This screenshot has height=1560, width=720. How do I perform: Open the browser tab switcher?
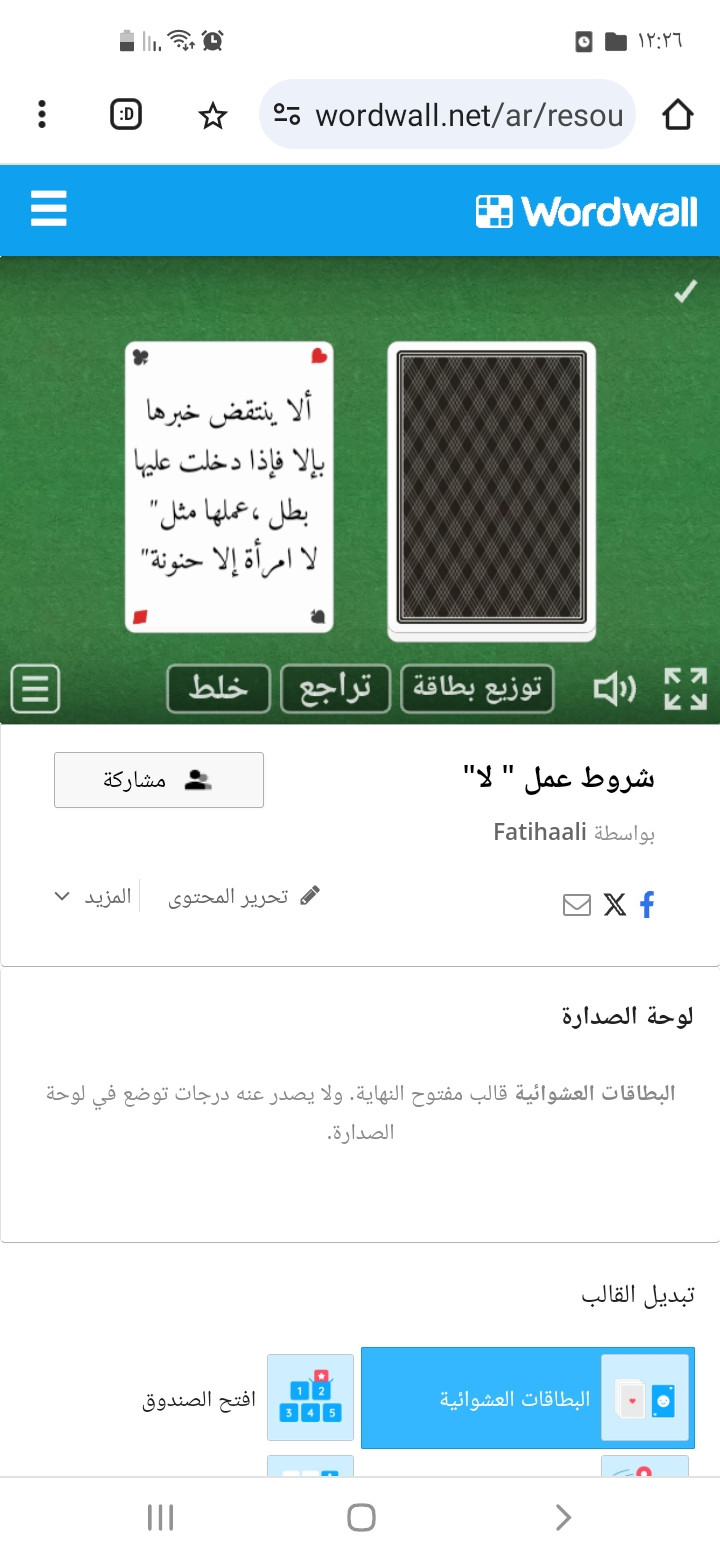tap(126, 115)
